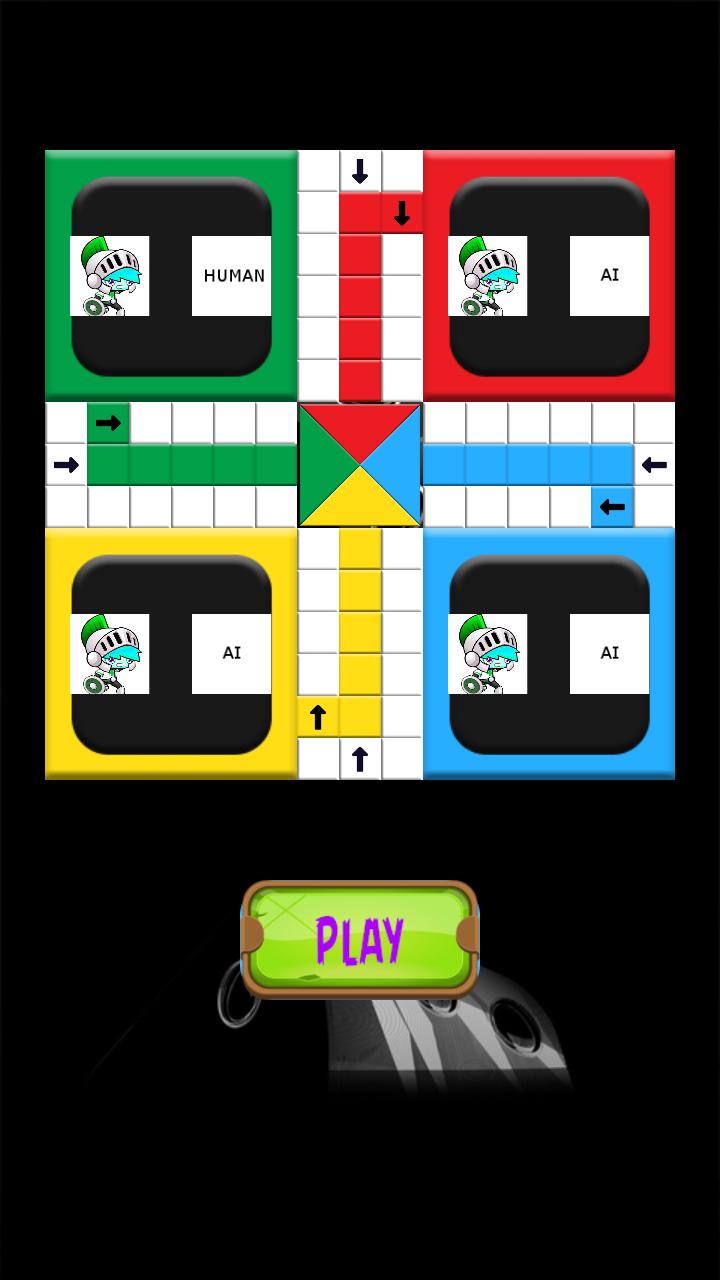Switch the yellow player's AI type
720x1280 pixels.
click(x=231, y=653)
